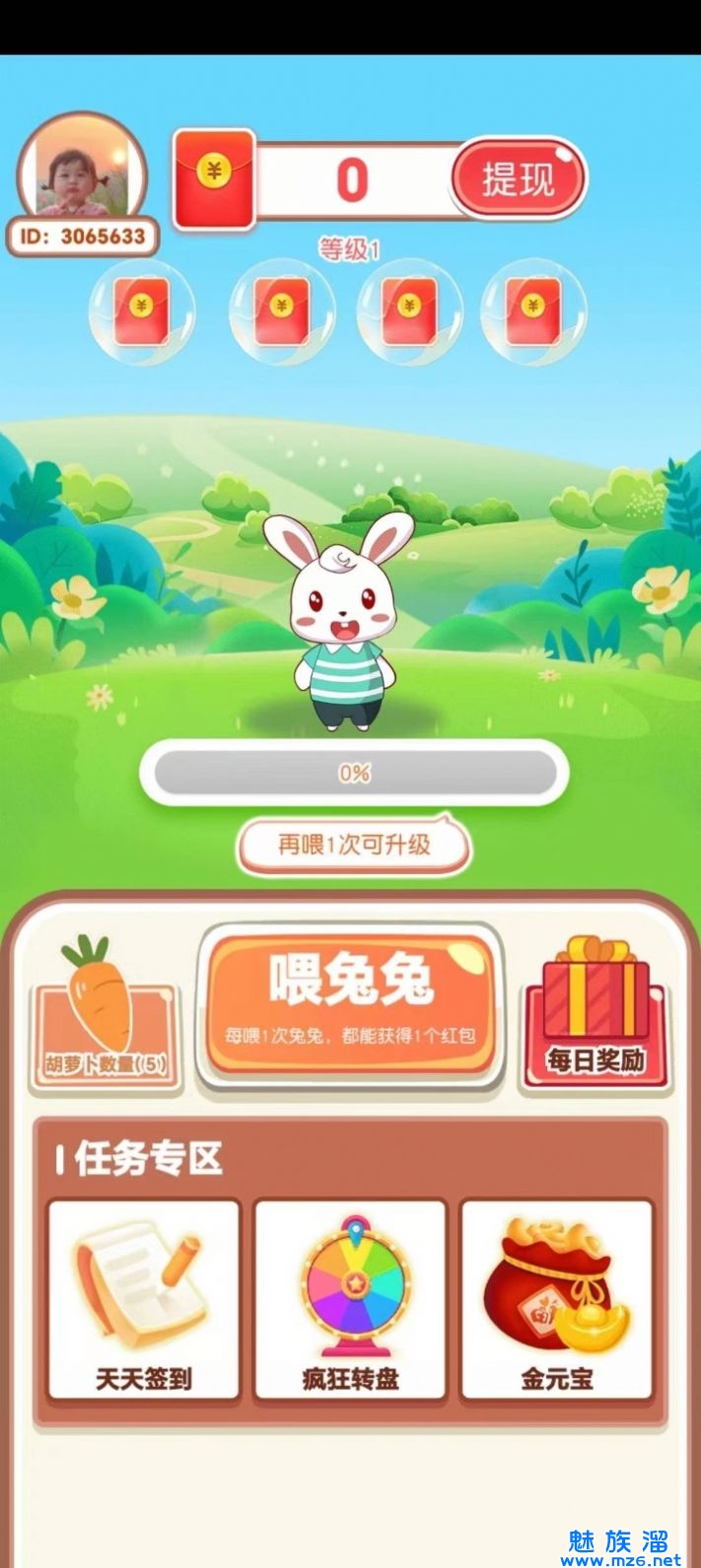Viewport: 701px width, 1568px height.
Task: Open 疯狂转盘 spin wheel task
Action: click(351, 1299)
